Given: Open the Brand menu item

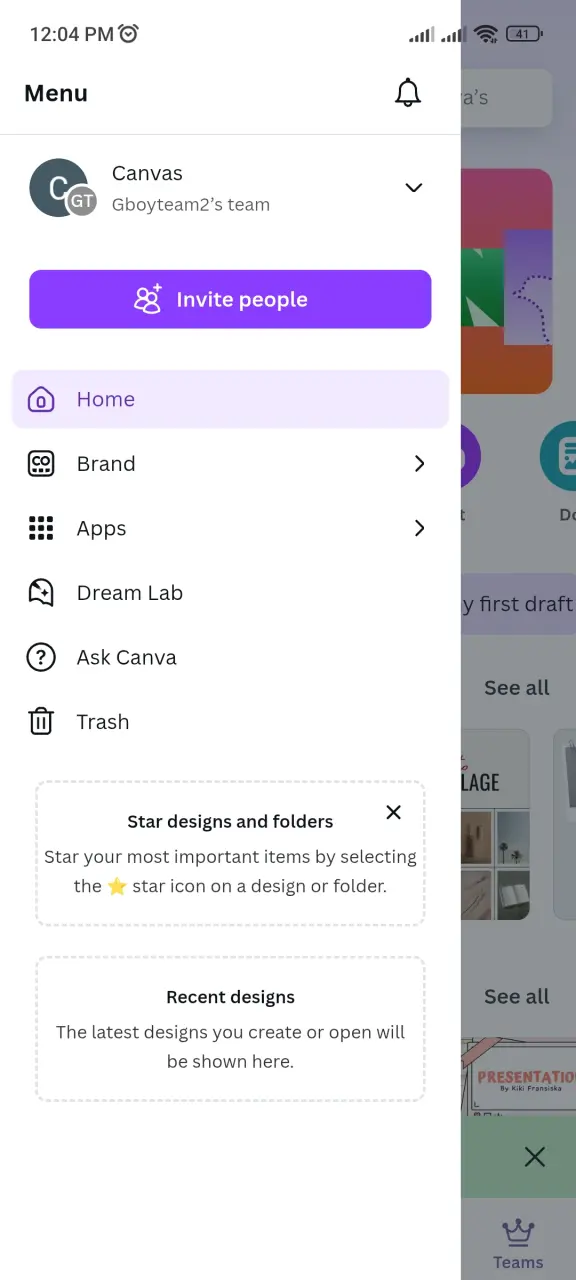Looking at the screenshot, I should pos(230,464).
